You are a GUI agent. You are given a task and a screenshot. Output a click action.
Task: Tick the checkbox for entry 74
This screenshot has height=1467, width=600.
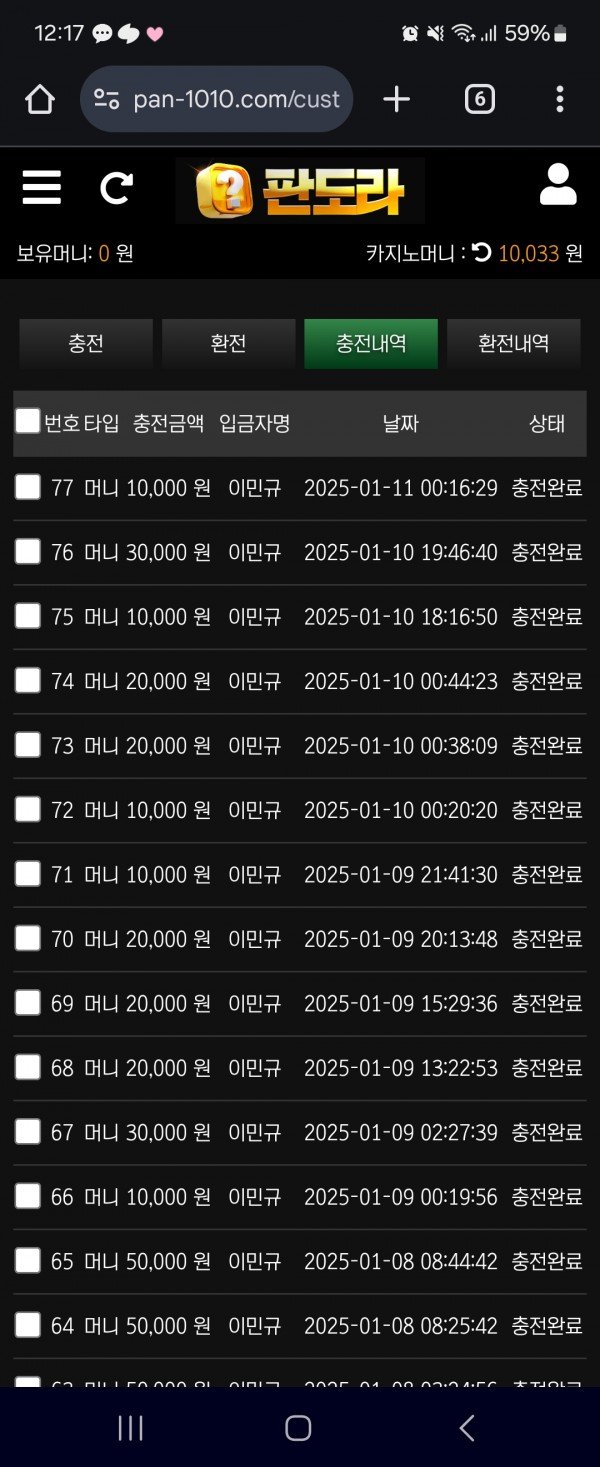[x=28, y=681]
